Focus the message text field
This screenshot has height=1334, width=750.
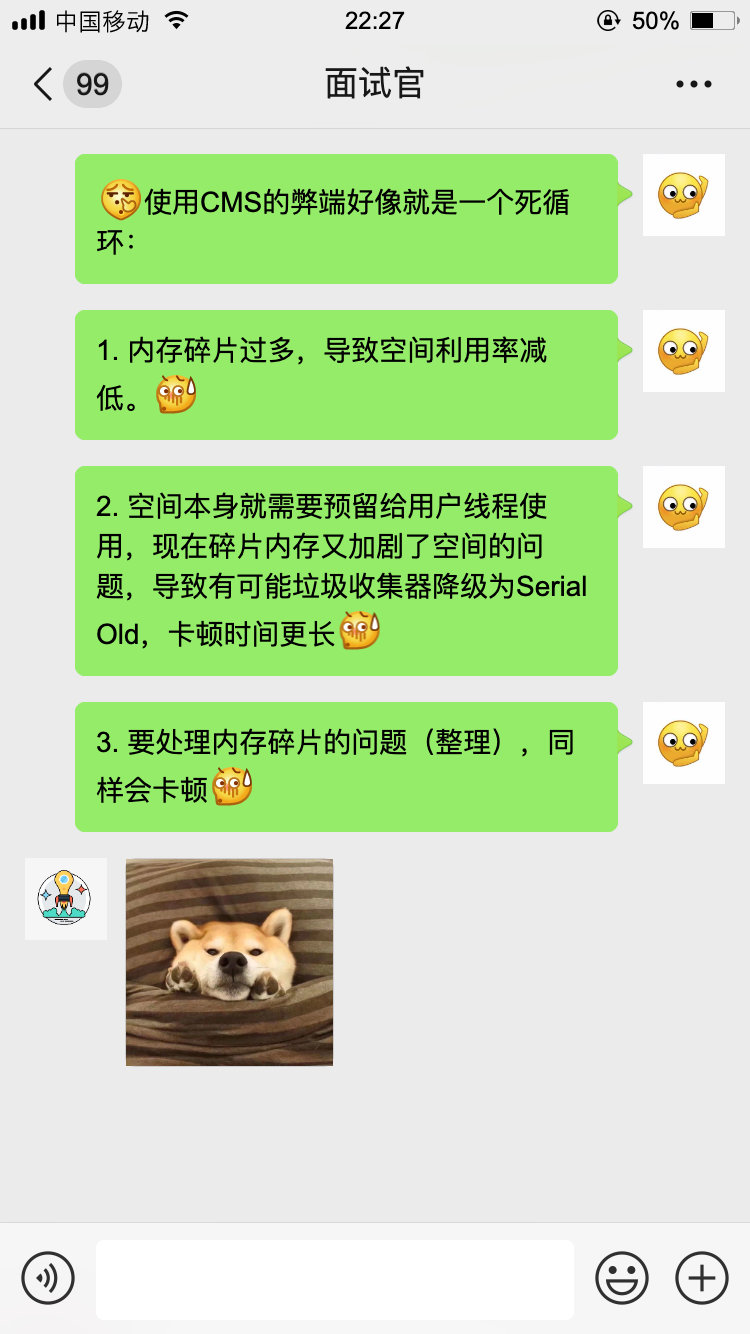click(334, 1279)
